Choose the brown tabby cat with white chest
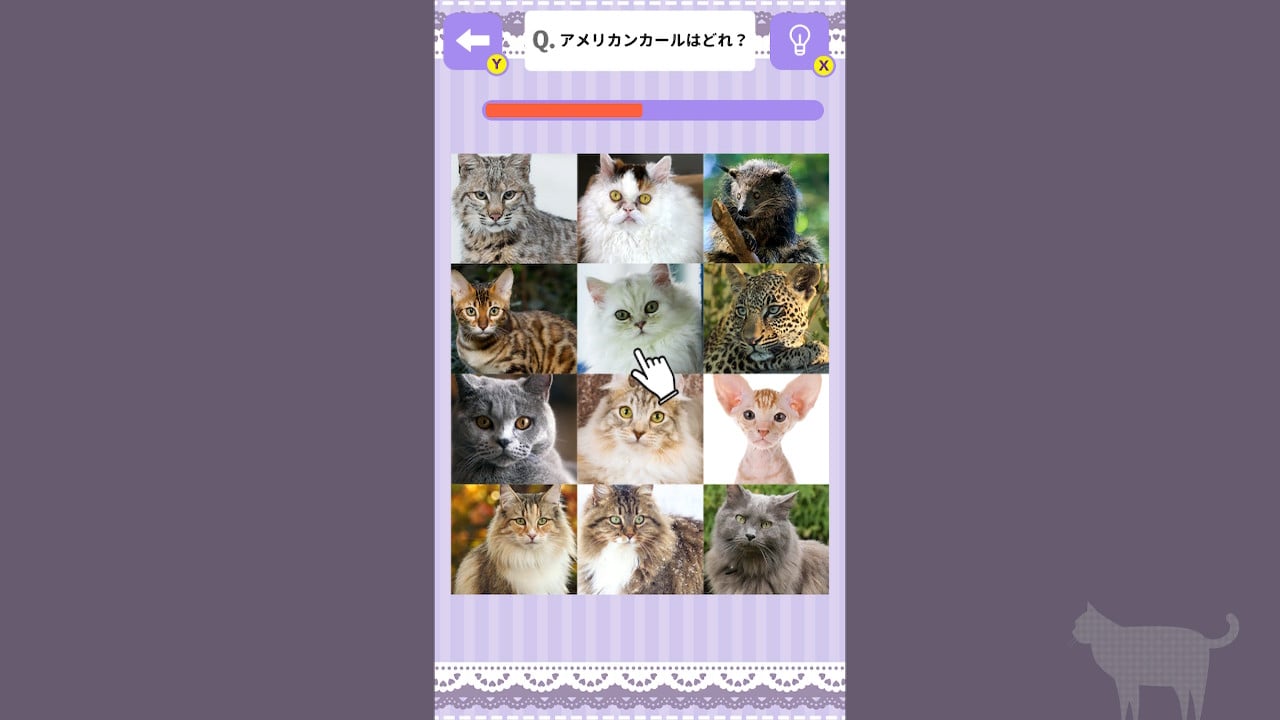The width and height of the screenshot is (1280, 720). (640, 540)
